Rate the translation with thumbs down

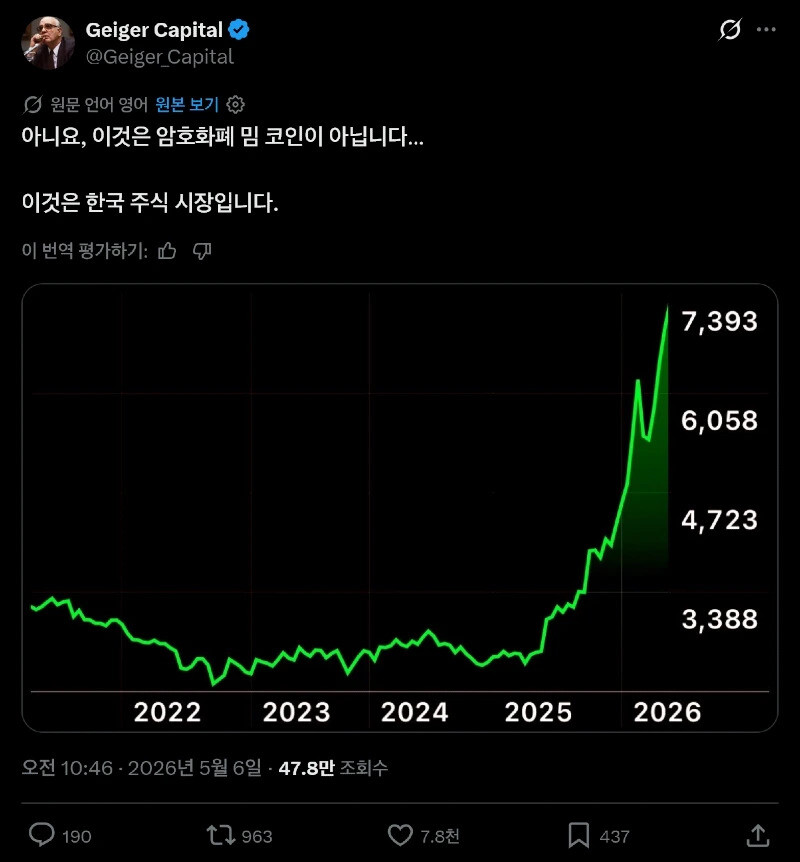(x=202, y=251)
